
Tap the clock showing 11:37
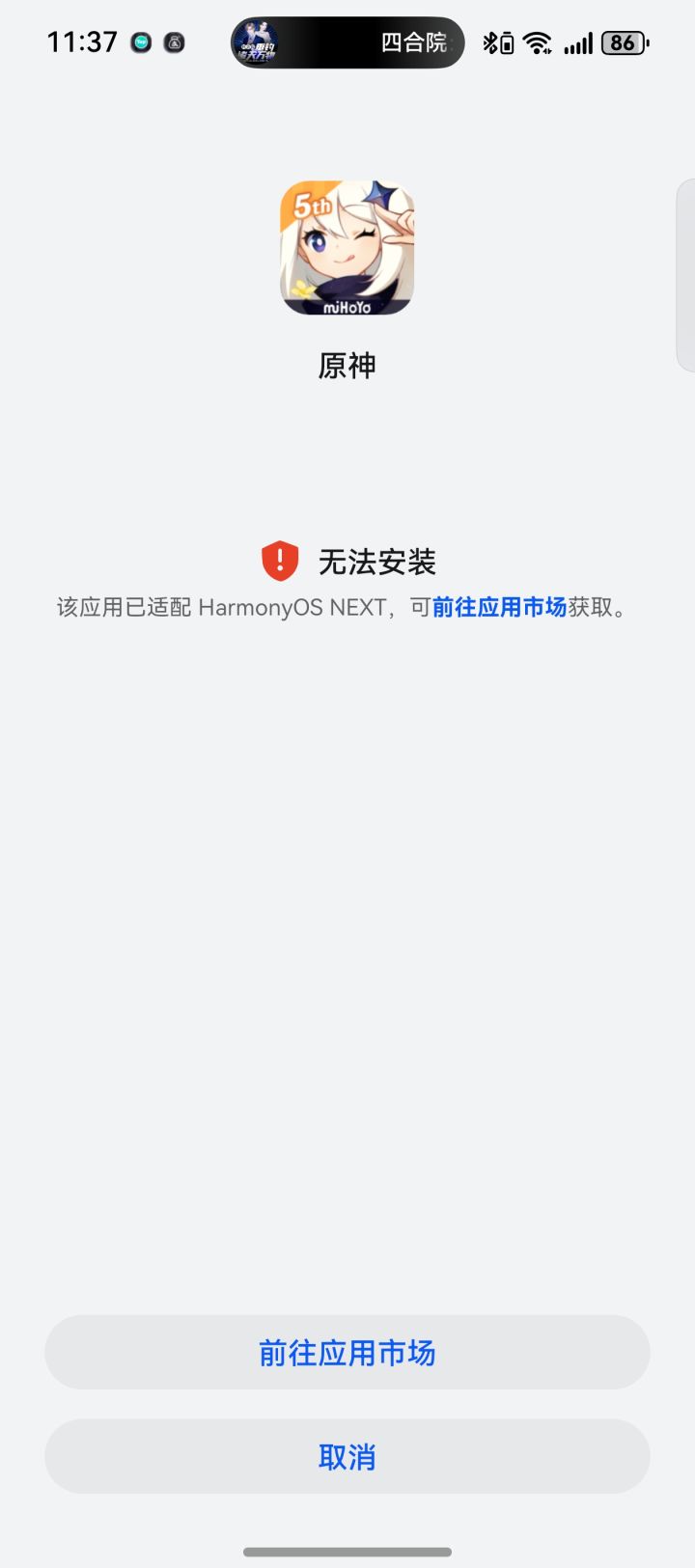click(82, 42)
